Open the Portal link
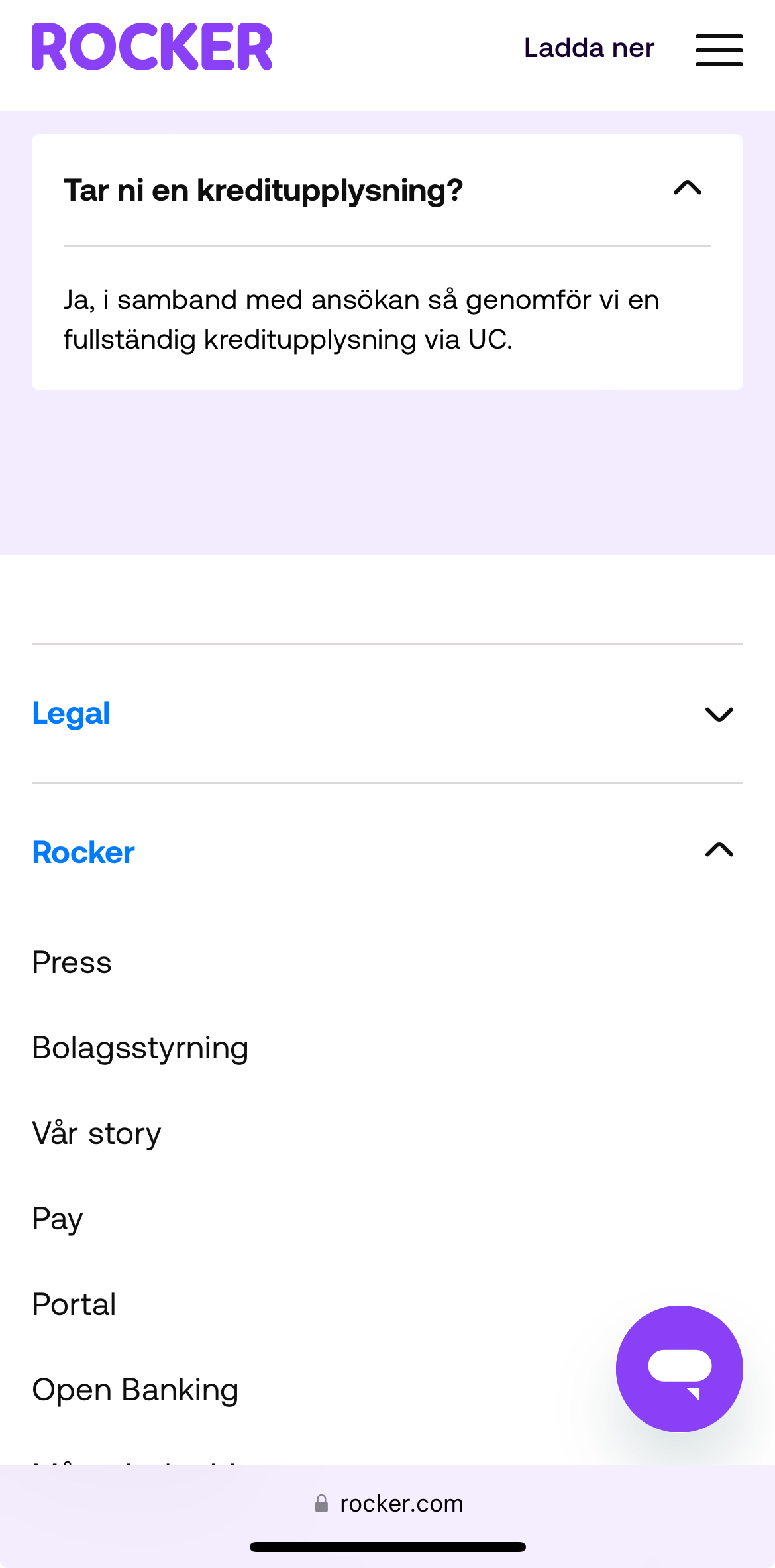Viewport: 775px width, 1568px height. point(74,1304)
